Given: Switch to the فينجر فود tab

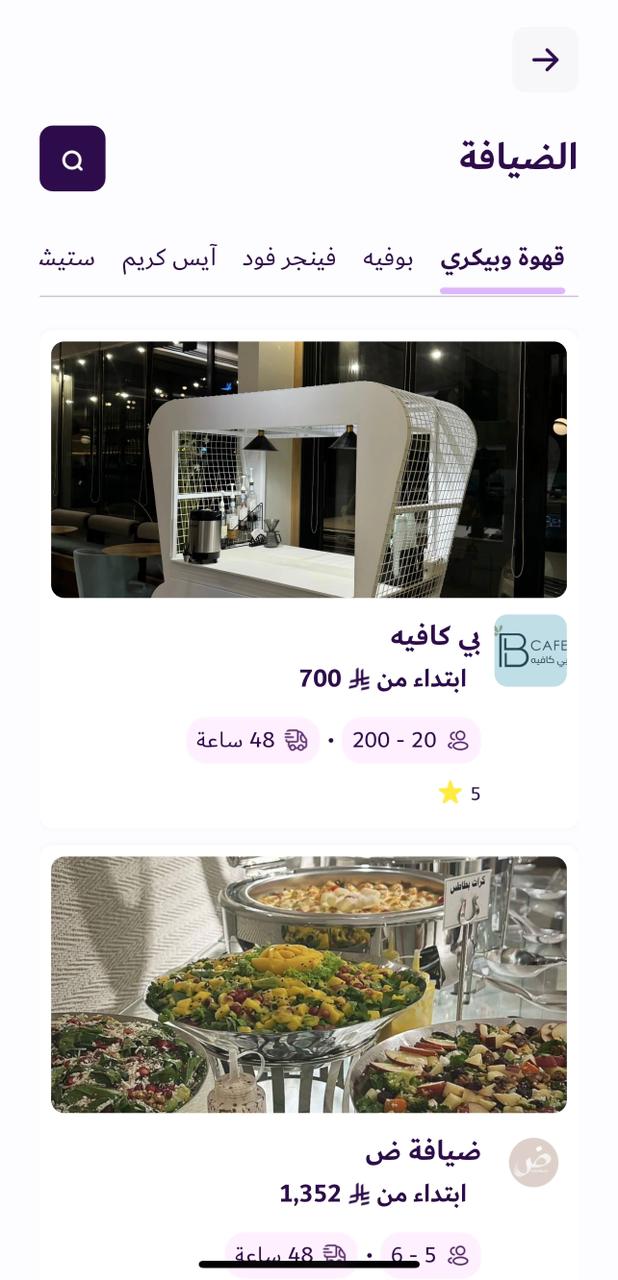Looking at the screenshot, I should pos(289,258).
